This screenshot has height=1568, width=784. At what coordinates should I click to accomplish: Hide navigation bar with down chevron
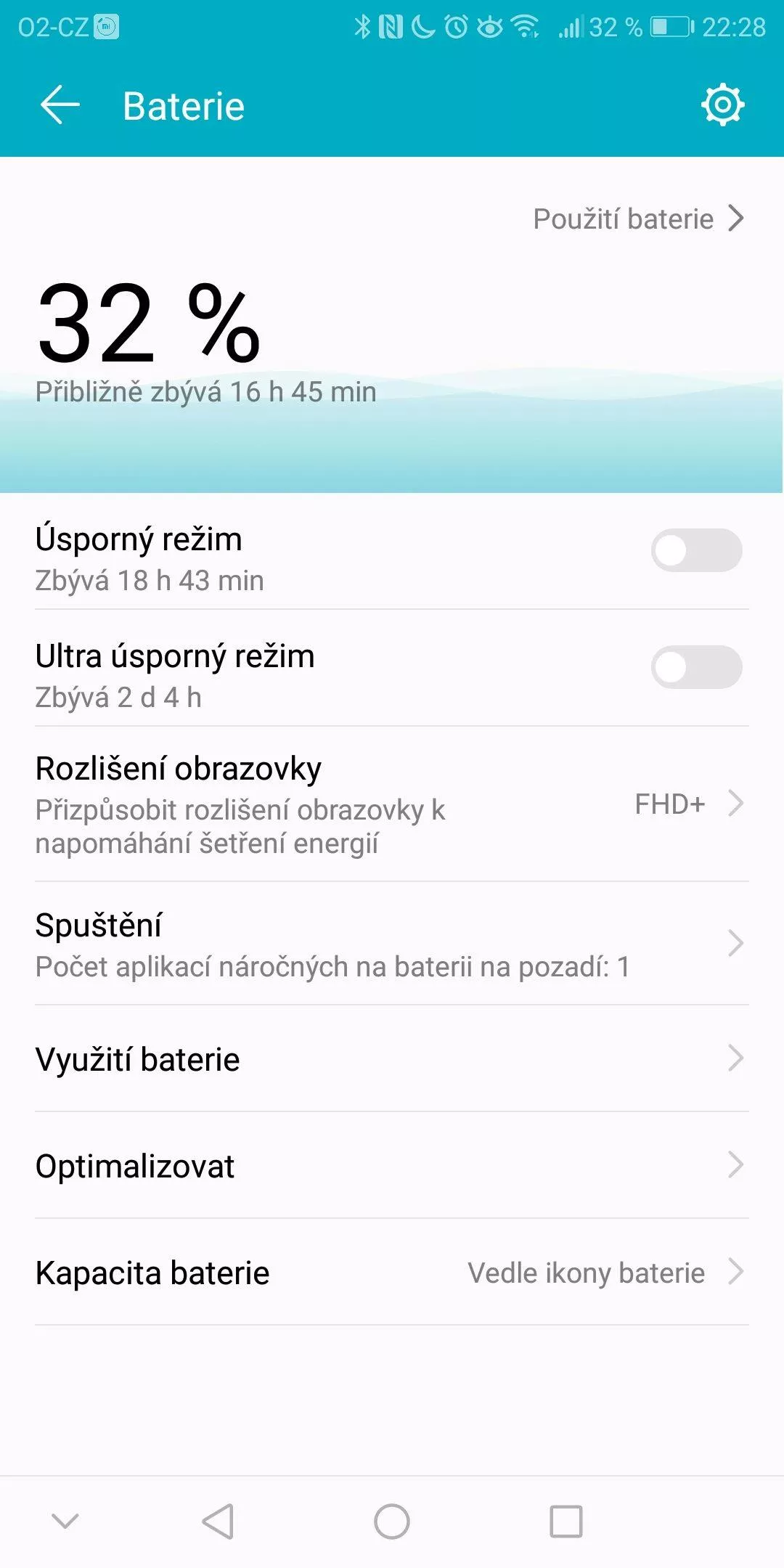pyautogui.click(x=65, y=1521)
